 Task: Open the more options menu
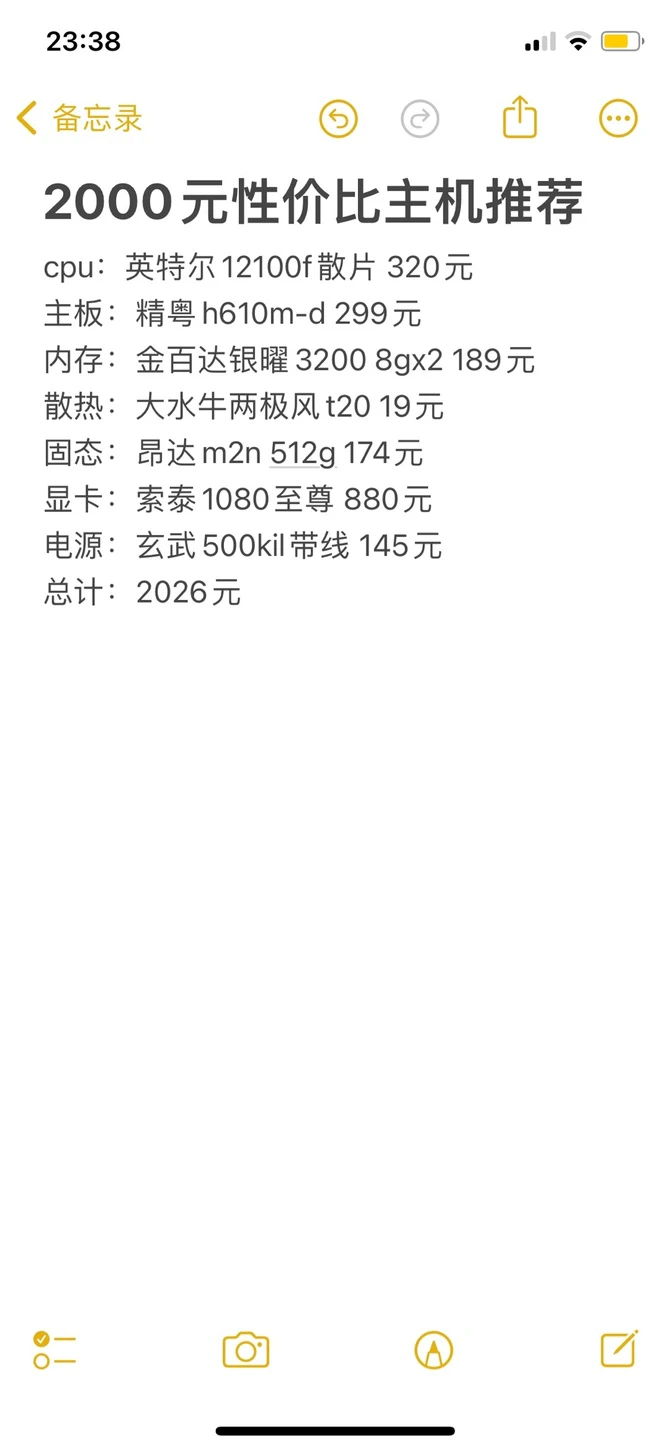618,119
